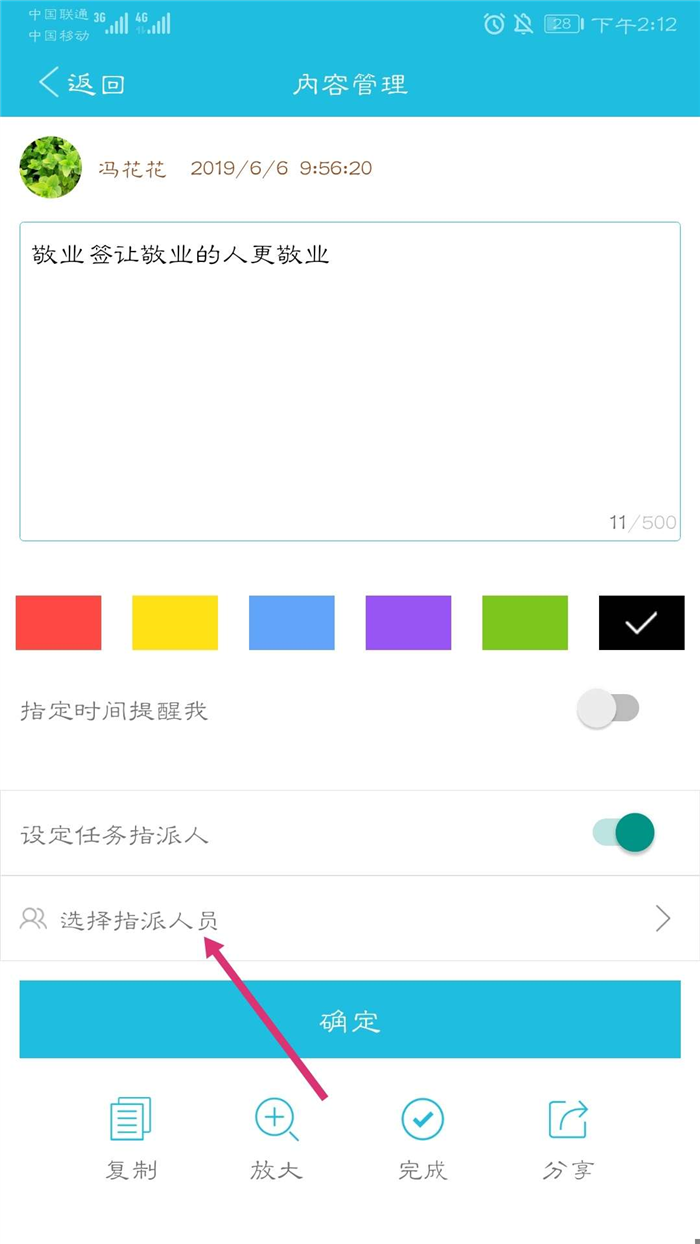
Task: Go back with the 返回 arrow
Action: (x=80, y=83)
